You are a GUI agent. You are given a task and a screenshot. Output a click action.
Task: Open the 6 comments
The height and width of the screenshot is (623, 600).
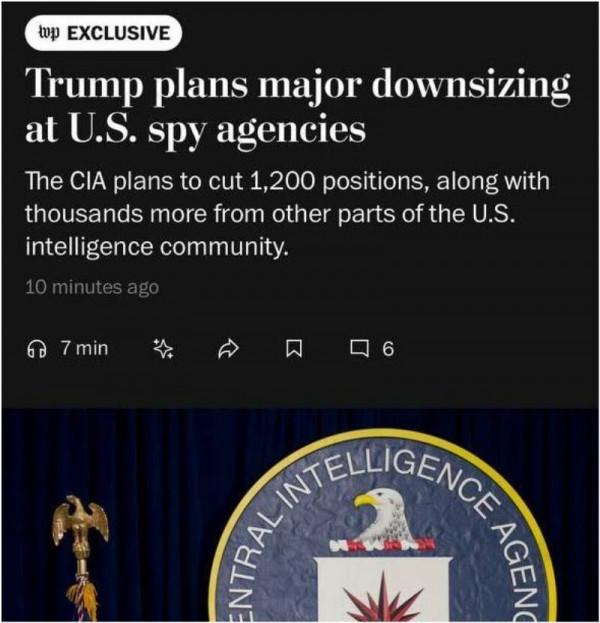(x=371, y=348)
